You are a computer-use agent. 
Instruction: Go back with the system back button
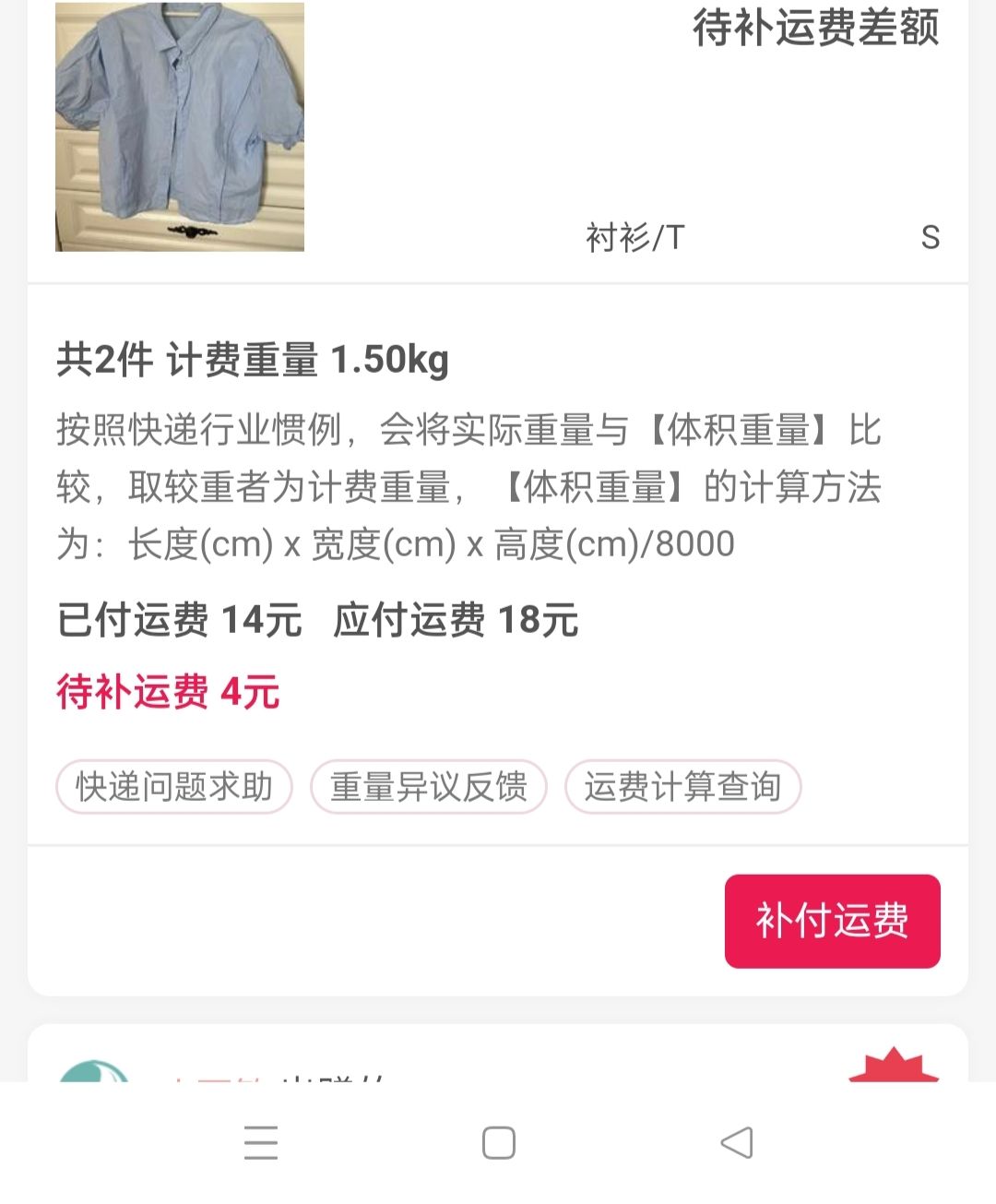pos(736,1143)
